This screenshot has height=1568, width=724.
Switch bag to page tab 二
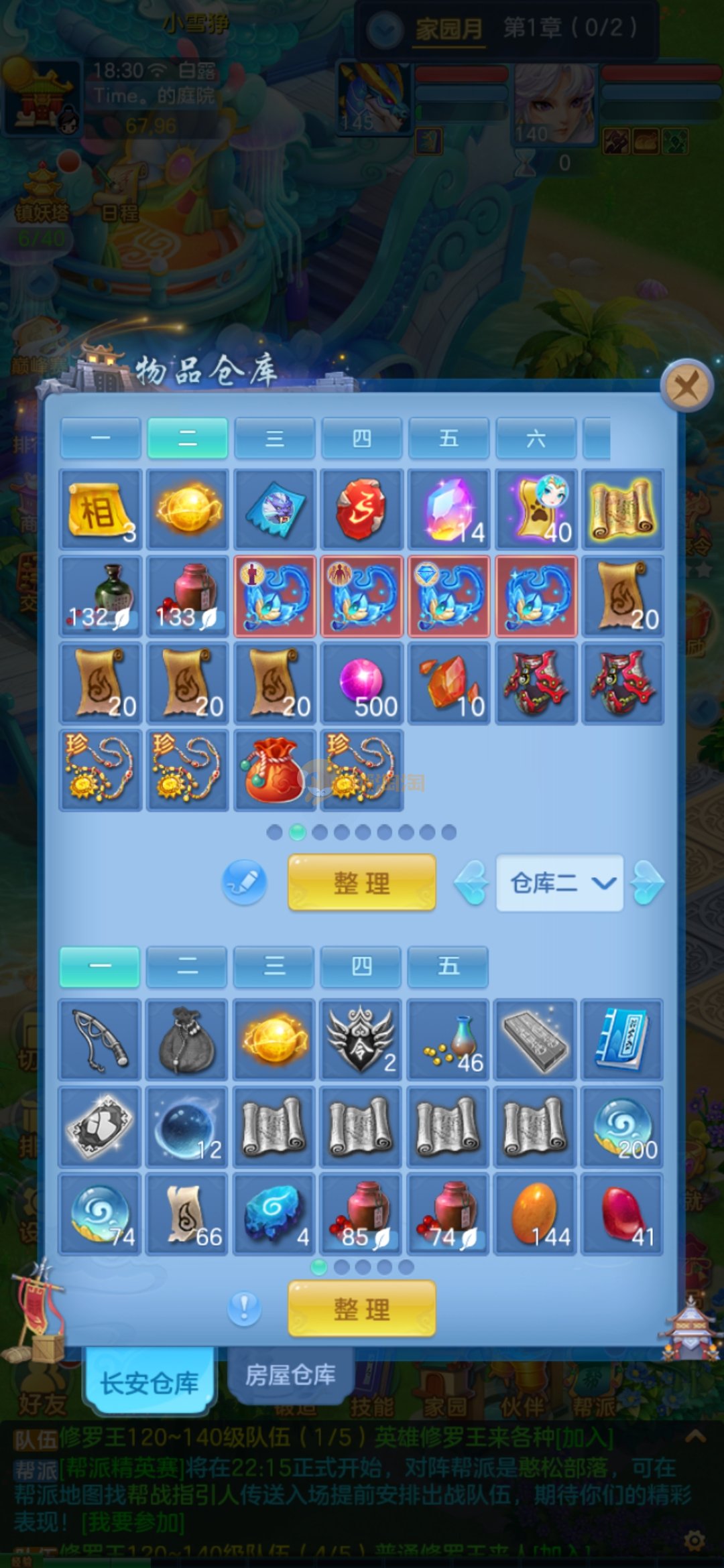click(187, 966)
